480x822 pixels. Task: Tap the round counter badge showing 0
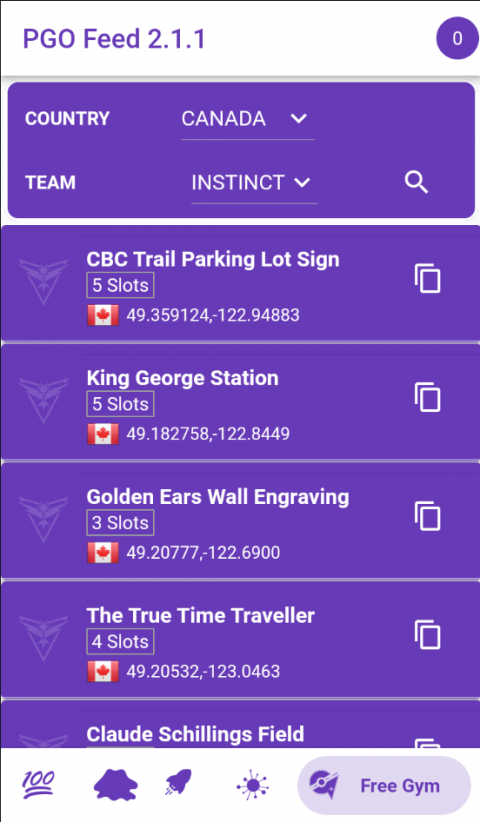(457, 38)
